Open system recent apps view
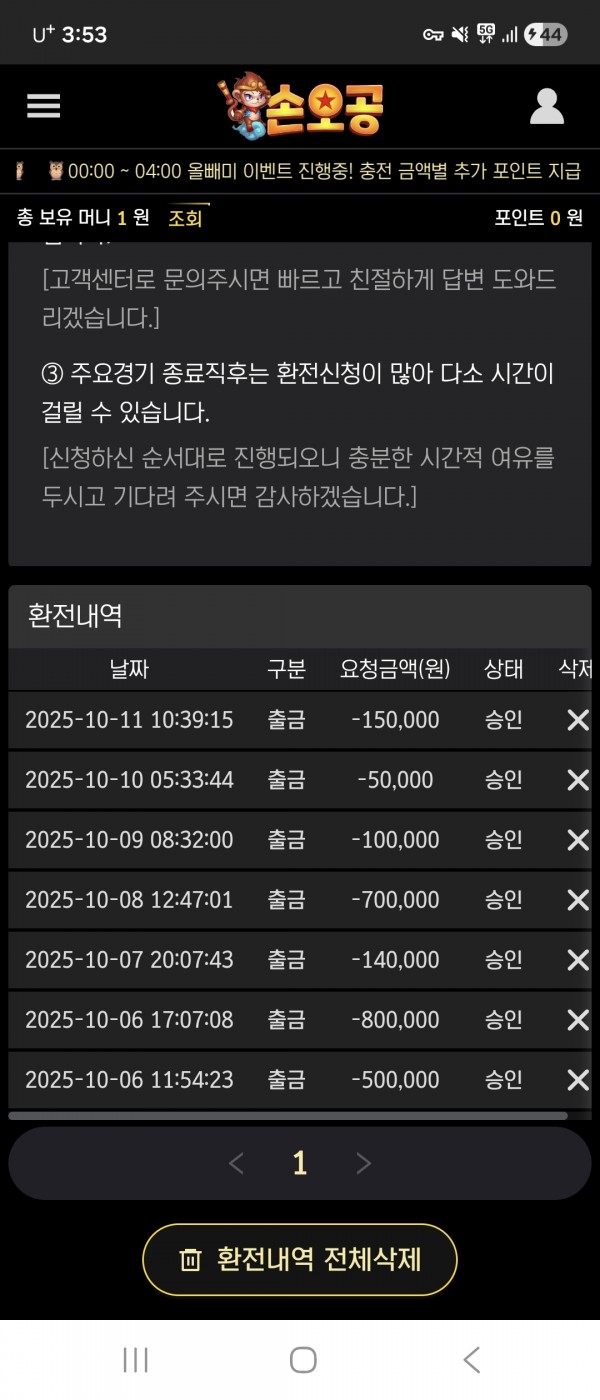 pos(135,1359)
